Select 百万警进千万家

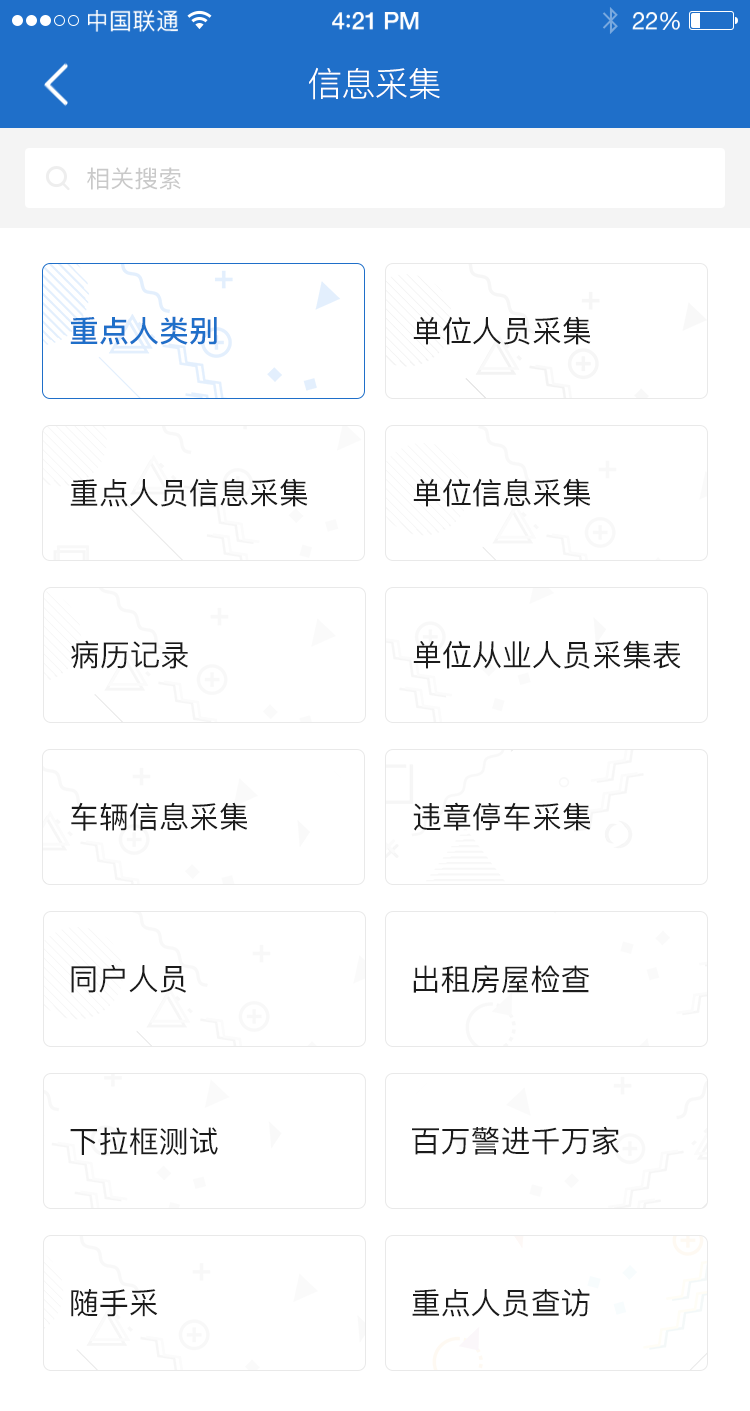tap(546, 1141)
